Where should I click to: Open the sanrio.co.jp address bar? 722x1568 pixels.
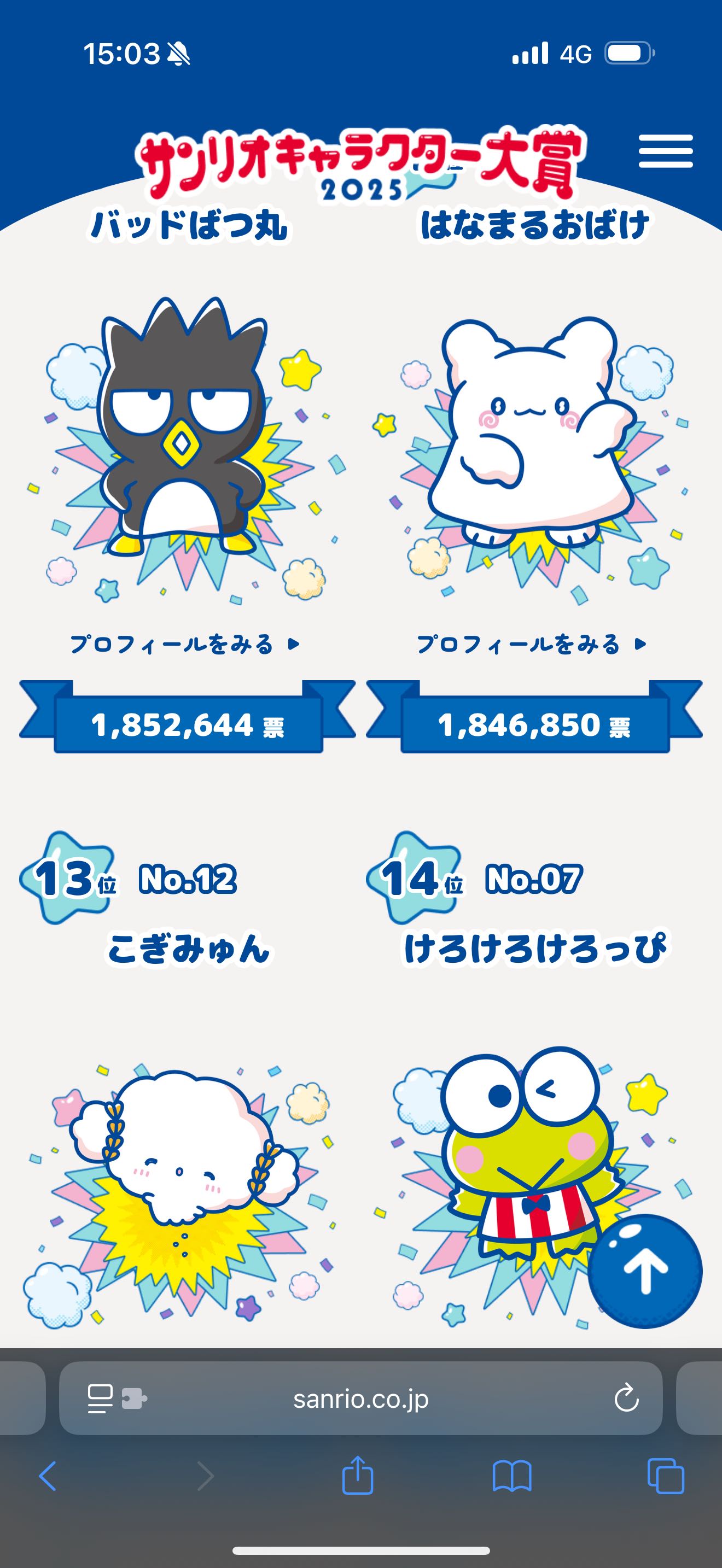[x=360, y=1399]
